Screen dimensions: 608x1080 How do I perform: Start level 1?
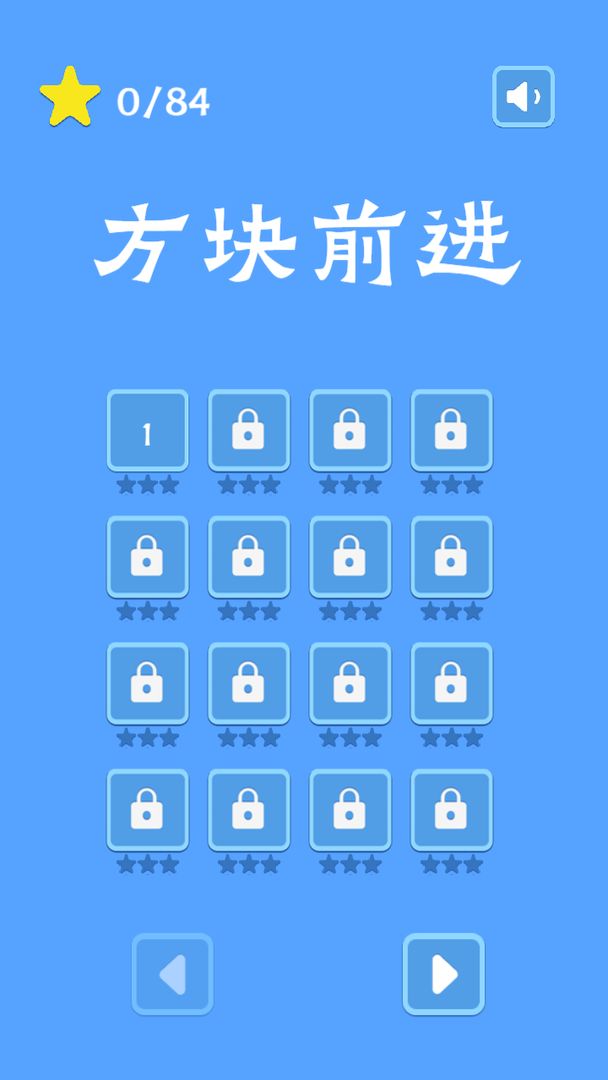pos(147,431)
